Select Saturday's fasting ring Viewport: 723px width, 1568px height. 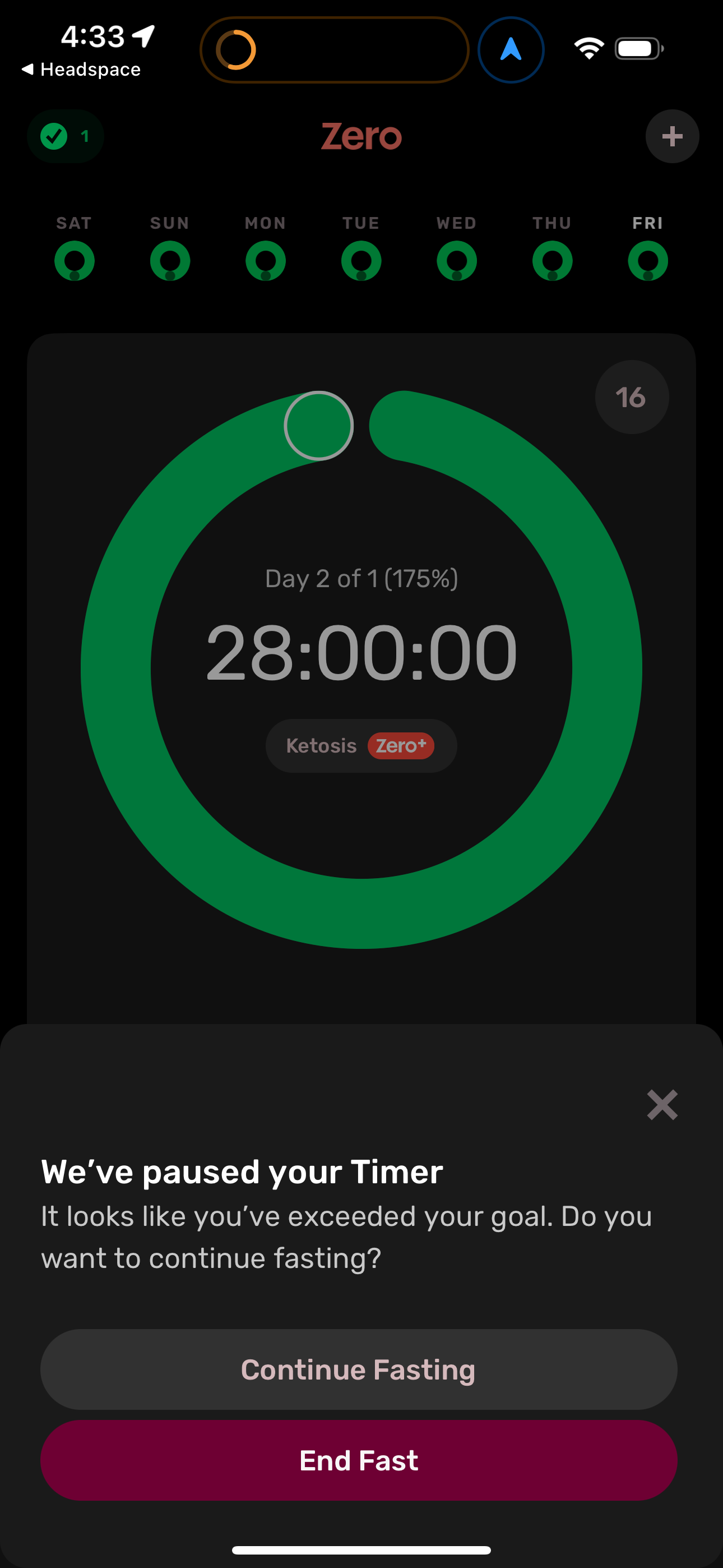(x=74, y=261)
